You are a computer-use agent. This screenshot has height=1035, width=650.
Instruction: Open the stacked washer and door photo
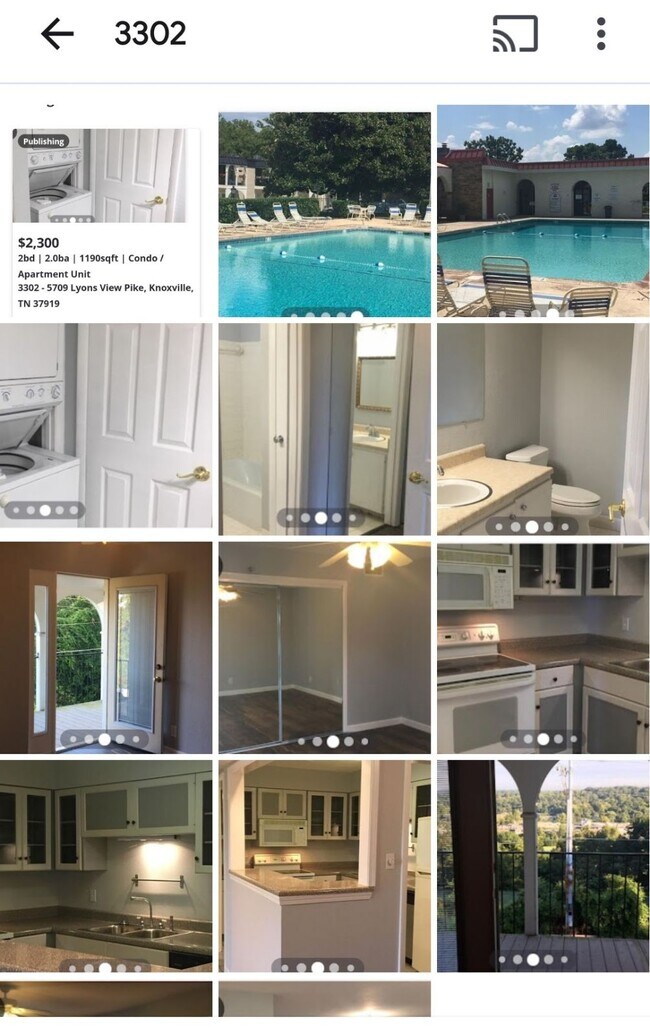point(106,425)
